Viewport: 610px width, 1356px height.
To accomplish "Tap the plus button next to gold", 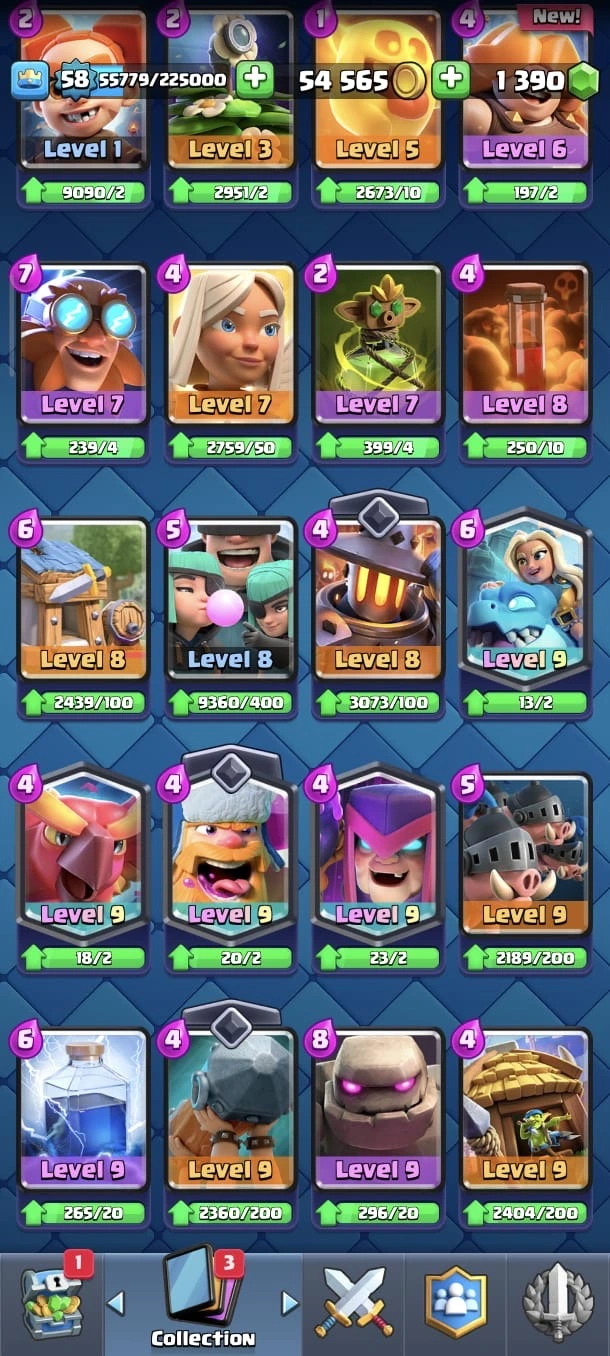I will tap(451, 79).
